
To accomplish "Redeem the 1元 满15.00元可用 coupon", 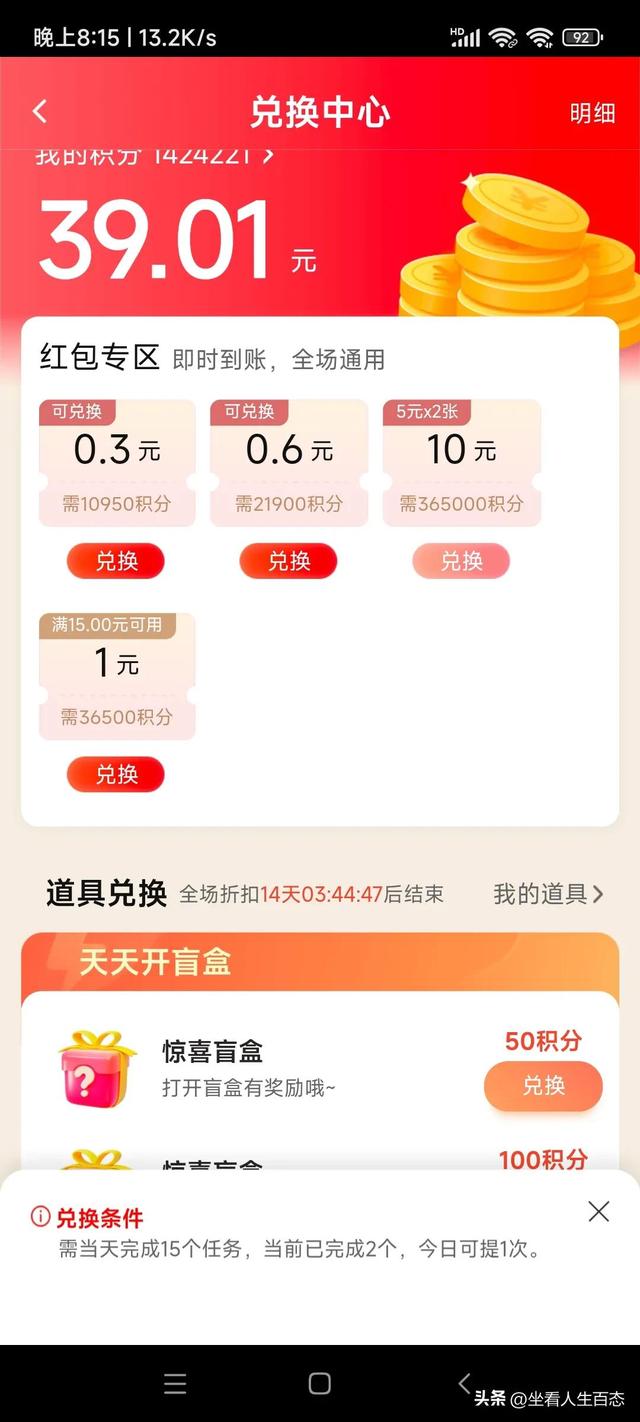I will (116, 774).
